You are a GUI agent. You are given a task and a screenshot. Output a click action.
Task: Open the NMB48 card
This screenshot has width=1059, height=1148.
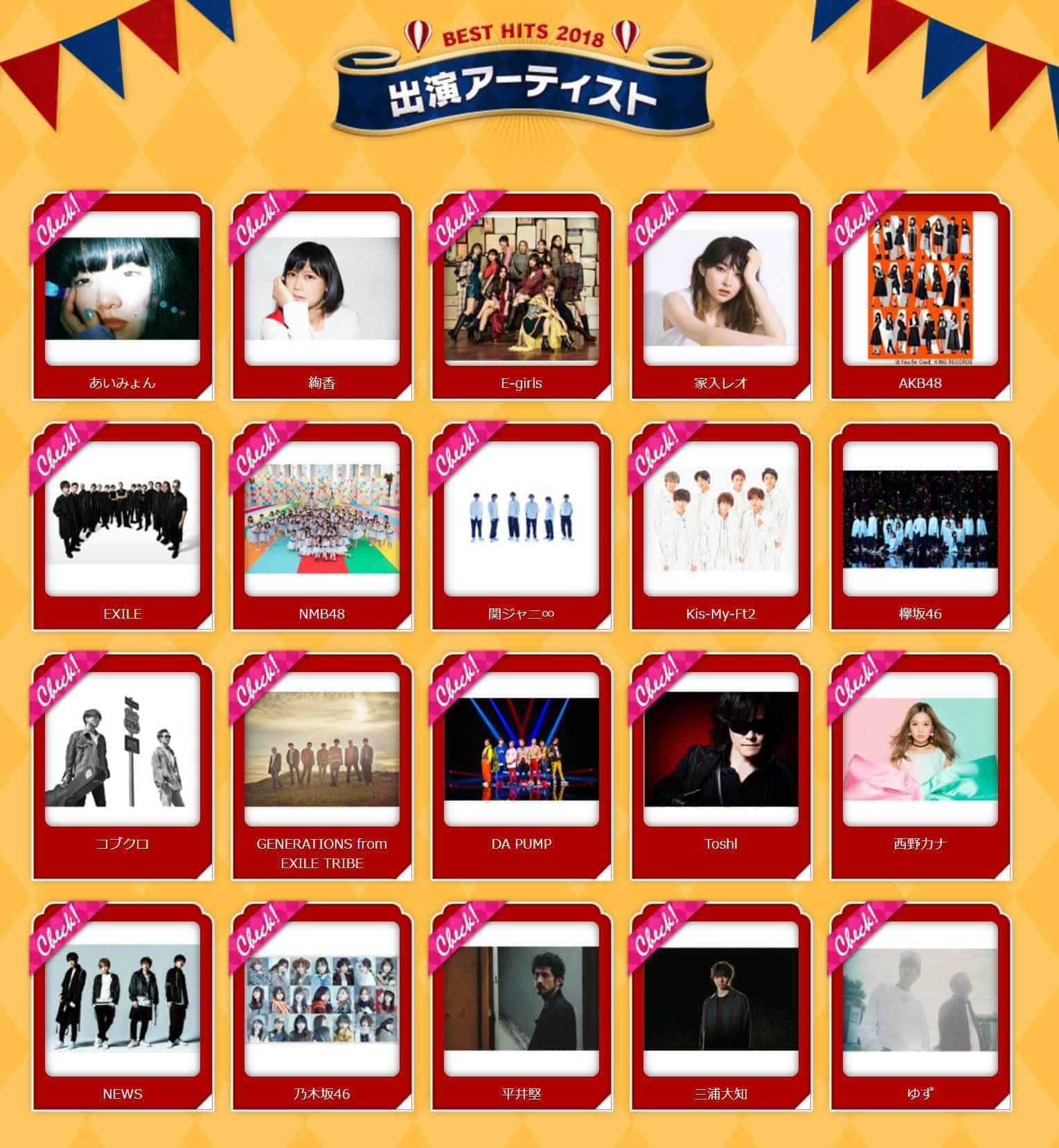point(322,528)
